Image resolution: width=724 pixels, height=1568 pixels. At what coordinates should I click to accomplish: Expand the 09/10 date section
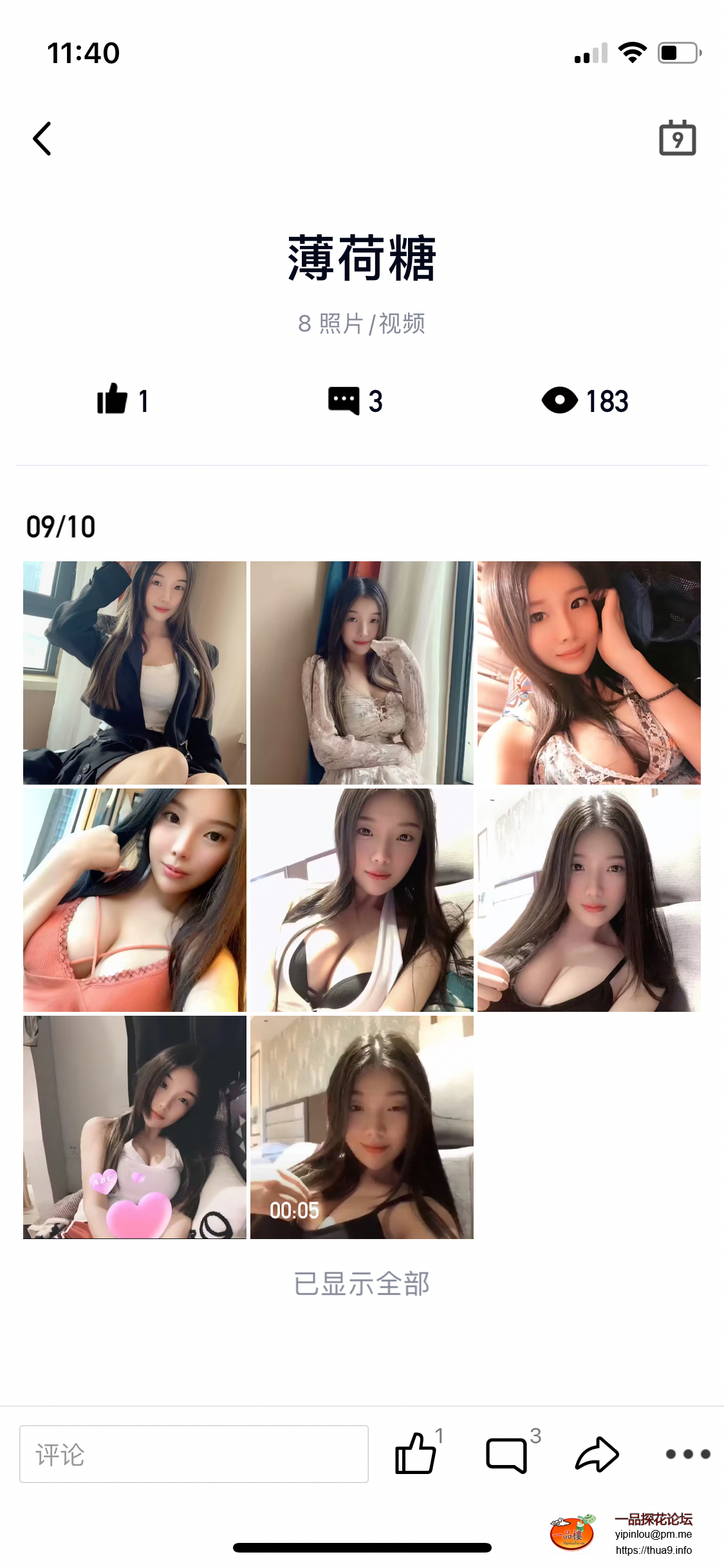click(x=59, y=528)
